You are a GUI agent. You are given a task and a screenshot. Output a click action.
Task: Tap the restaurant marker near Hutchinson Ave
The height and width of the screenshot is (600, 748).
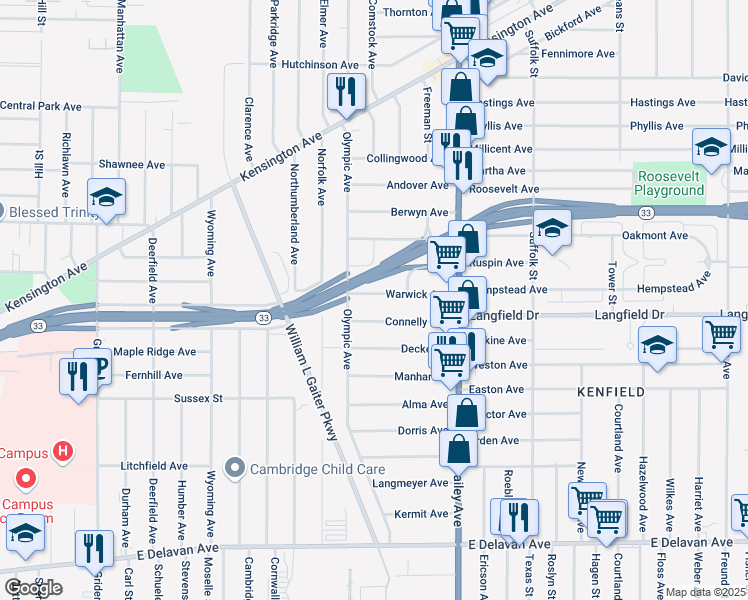click(x=346, y=92)
